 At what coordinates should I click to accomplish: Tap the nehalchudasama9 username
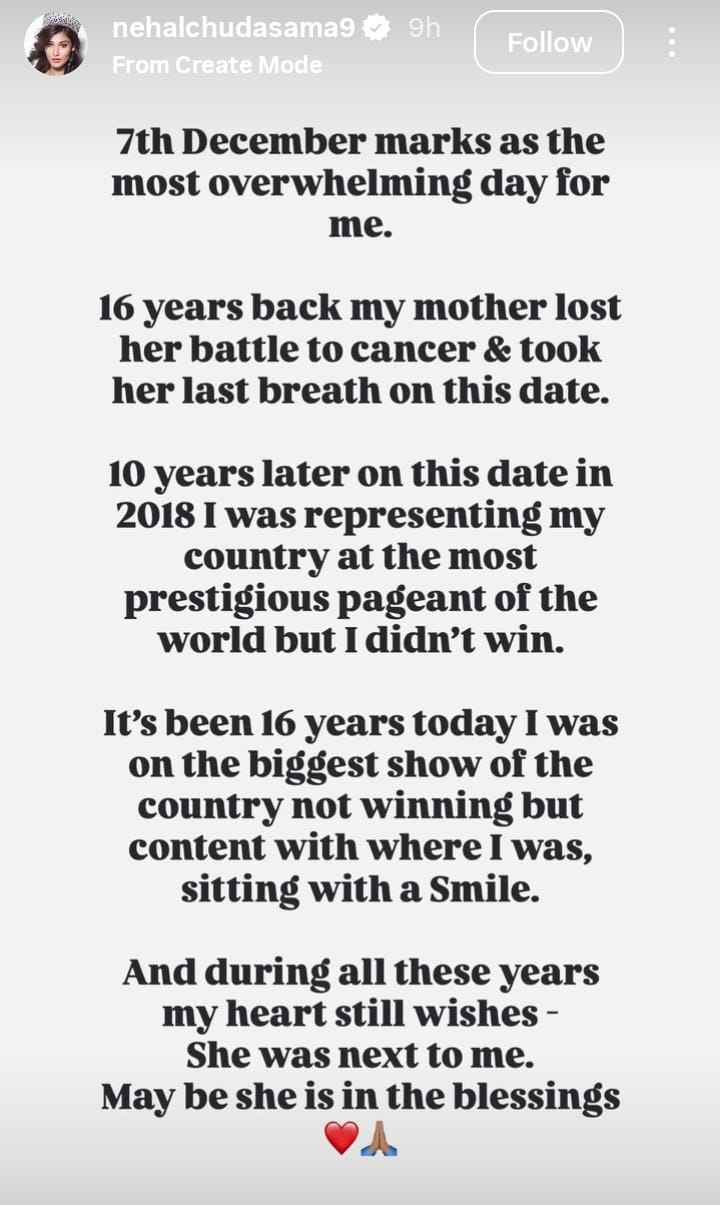[233, 28]
